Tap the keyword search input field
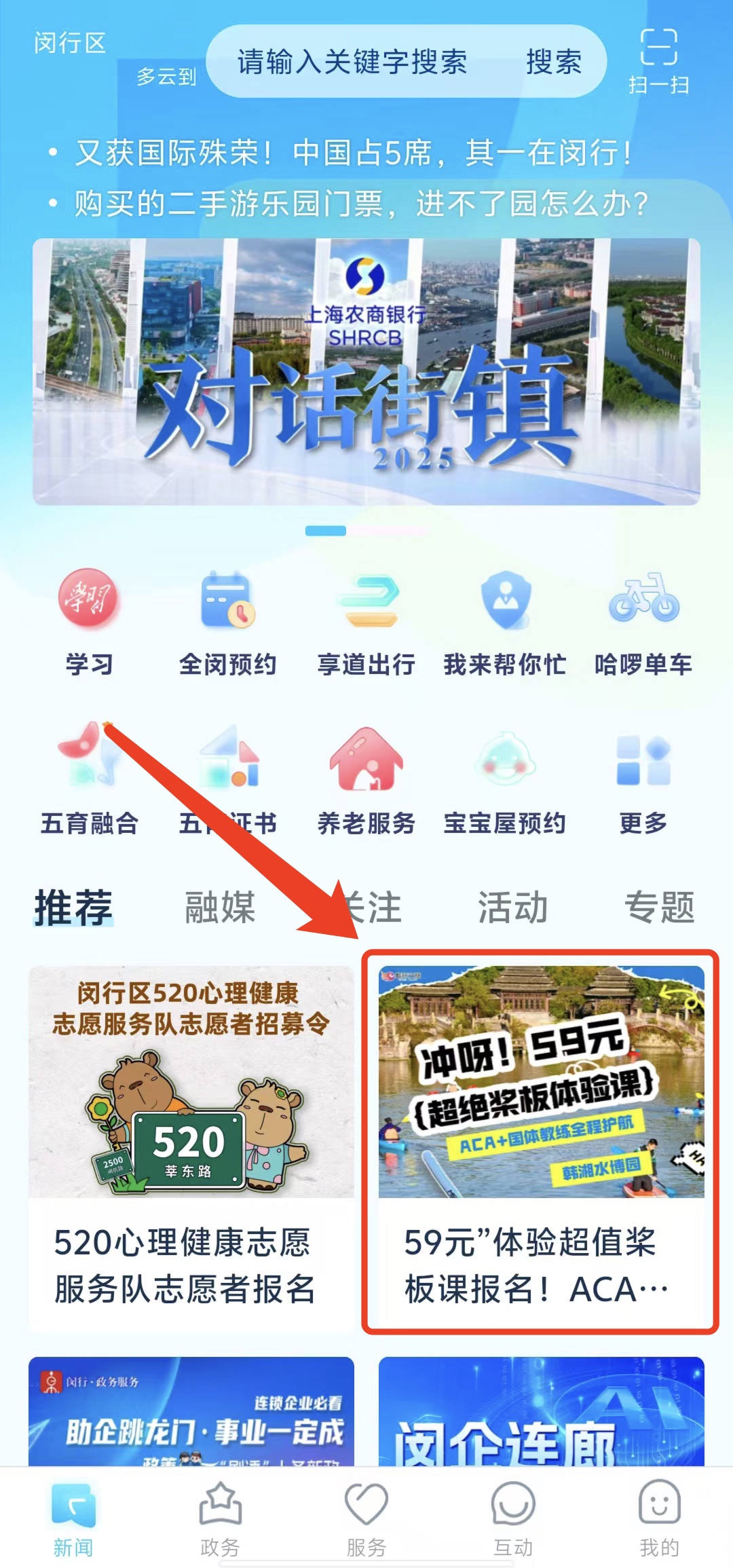The image size is (733, 1568). 352,62
